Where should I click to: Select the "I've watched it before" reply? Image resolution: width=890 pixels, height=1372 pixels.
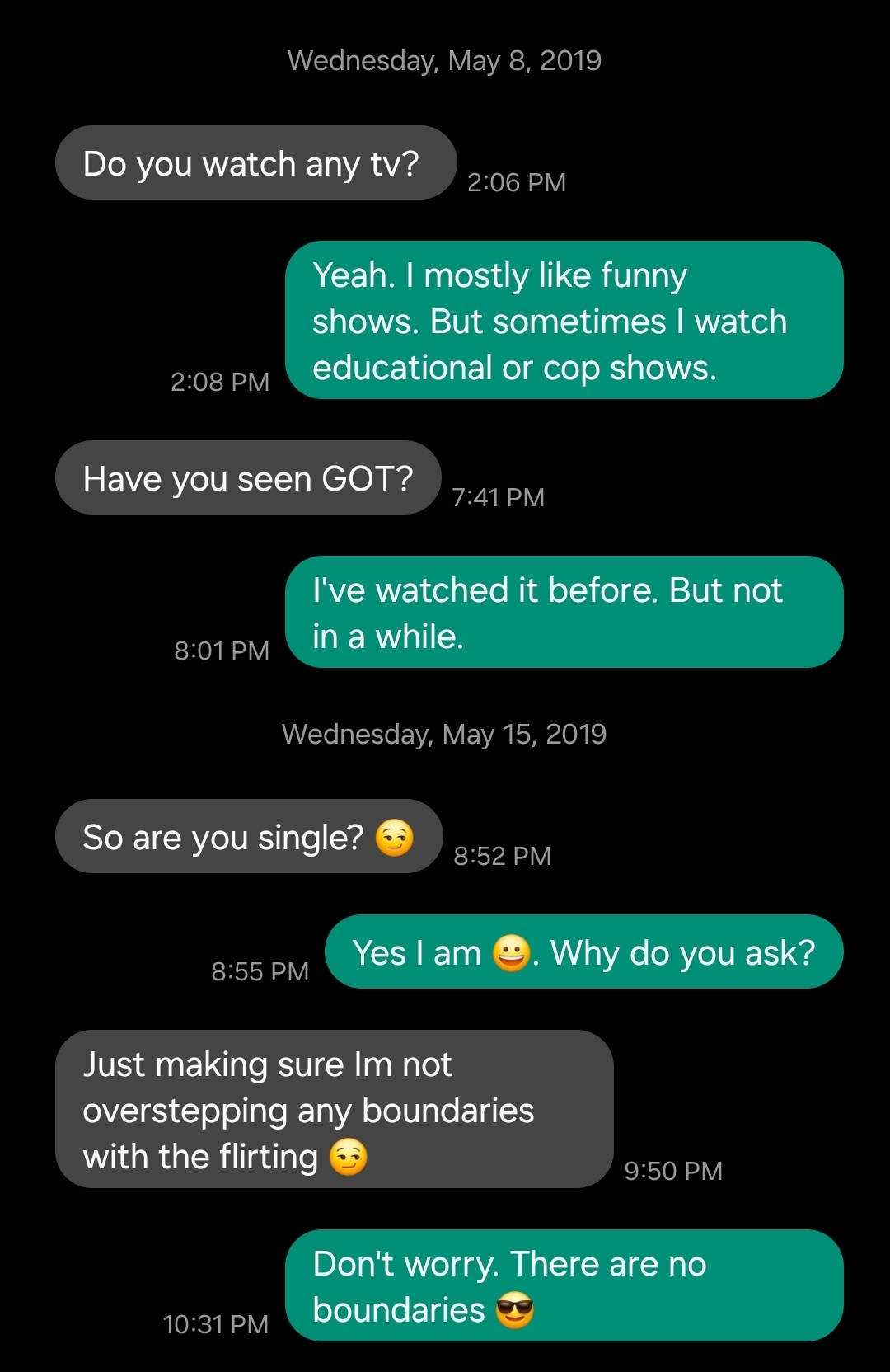point(563,612)
